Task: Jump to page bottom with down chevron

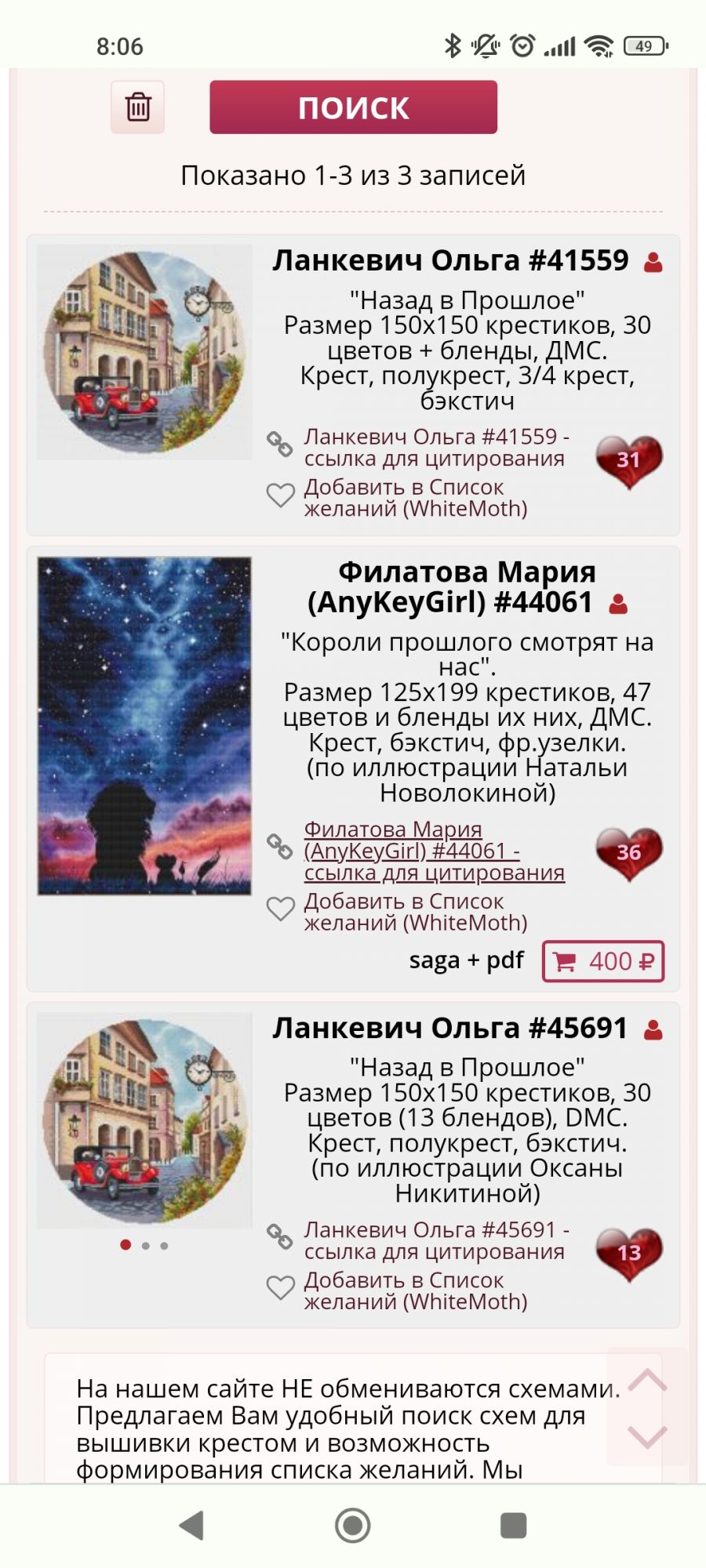Action: click(x=647, y=1436)
